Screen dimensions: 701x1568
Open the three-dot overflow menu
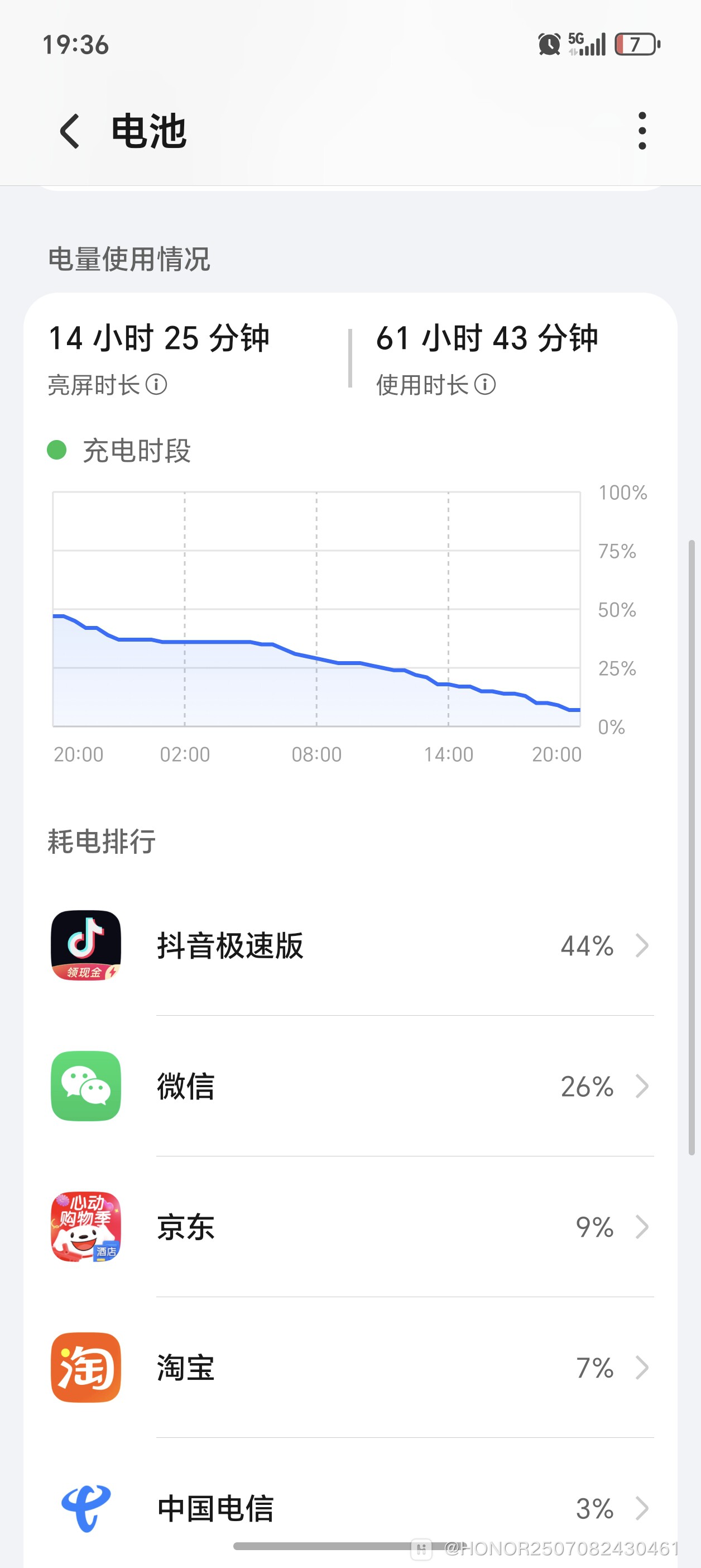click(642, 131)
